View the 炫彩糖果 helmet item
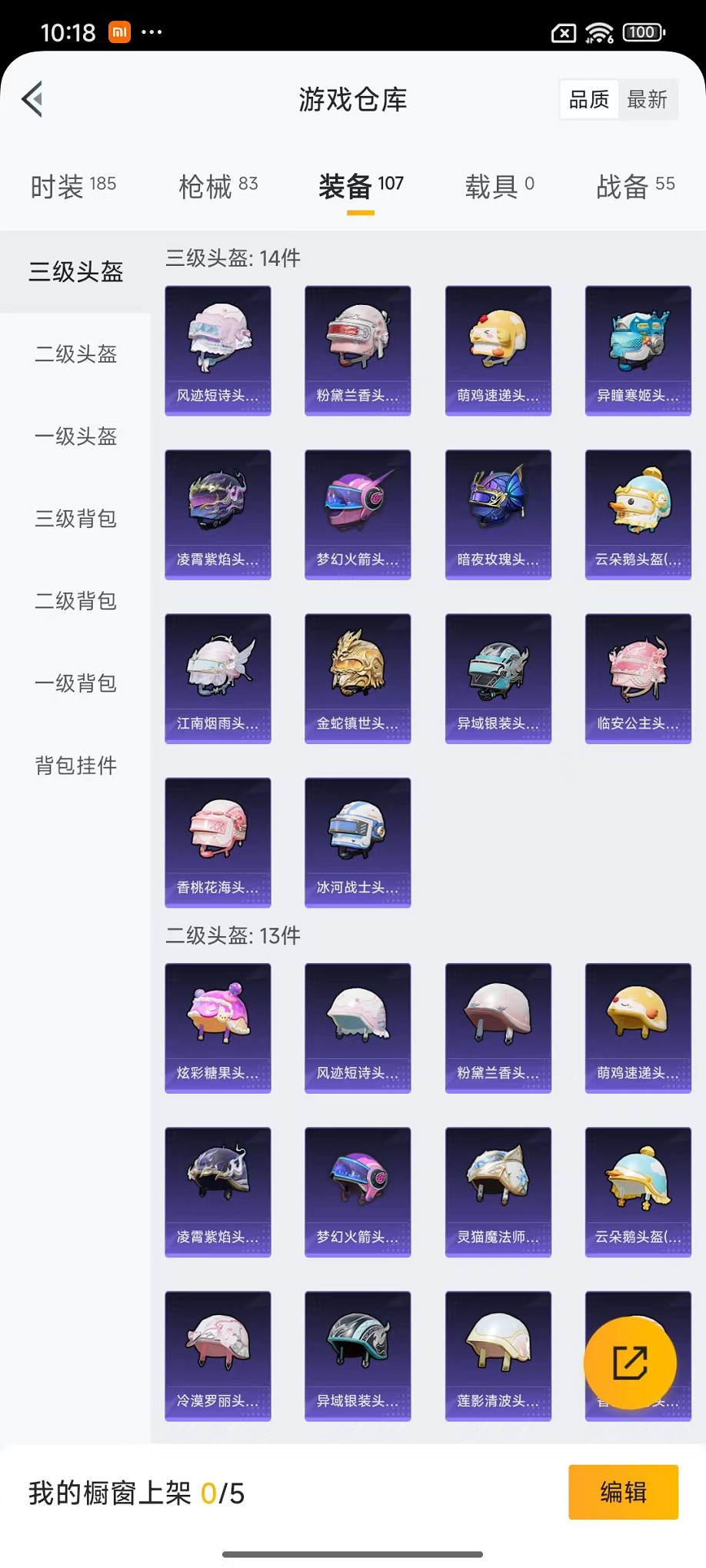The width and height of the screenshot is (706, 1568). 218,1028
